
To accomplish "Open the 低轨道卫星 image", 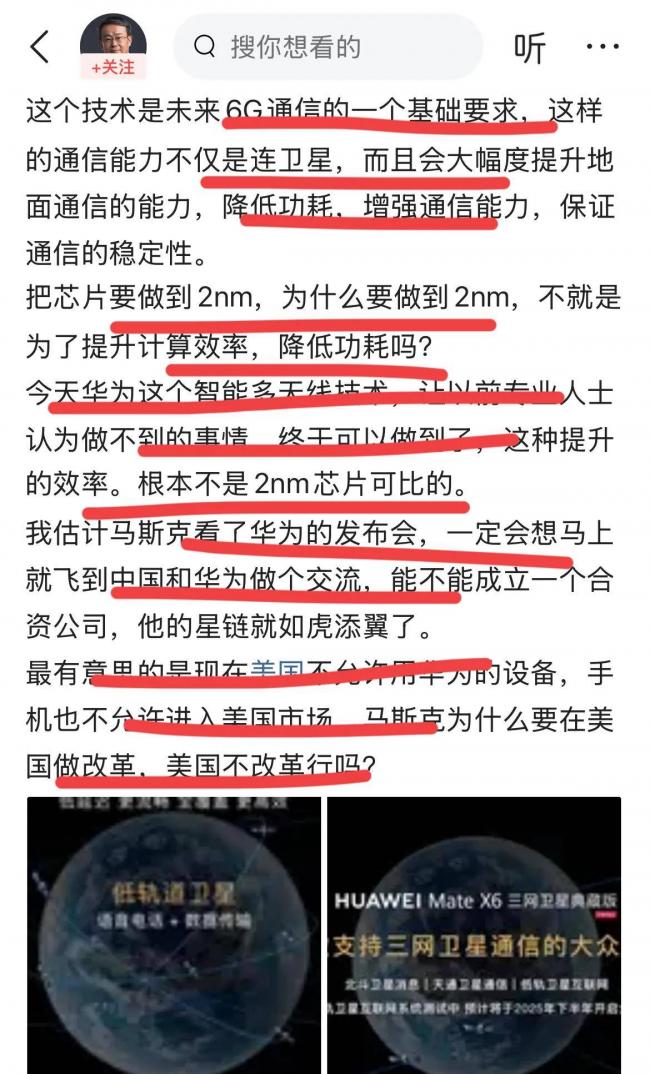I will pos(173,934).
